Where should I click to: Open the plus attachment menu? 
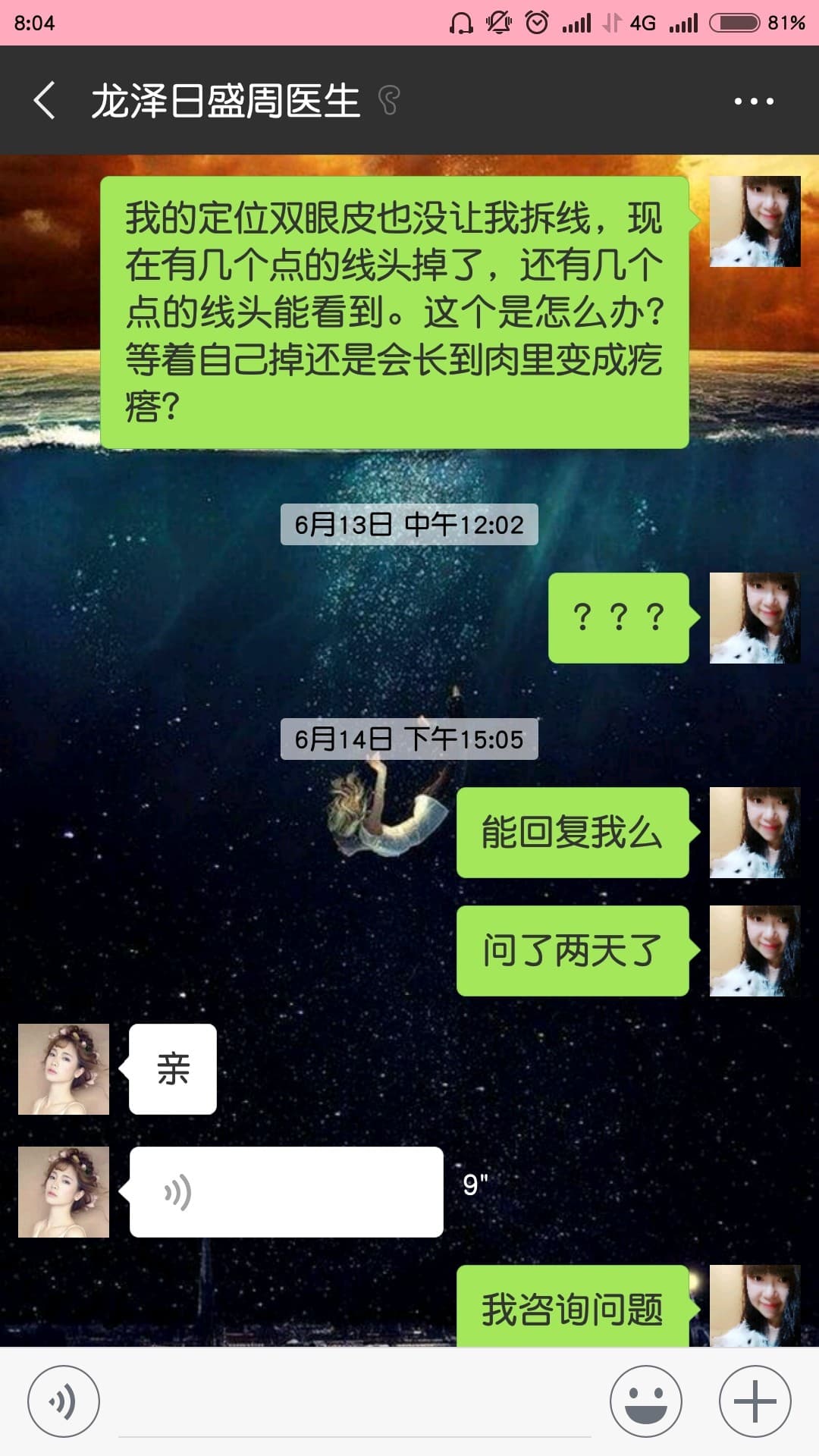pyautogui.click(x=755, y=1401)
